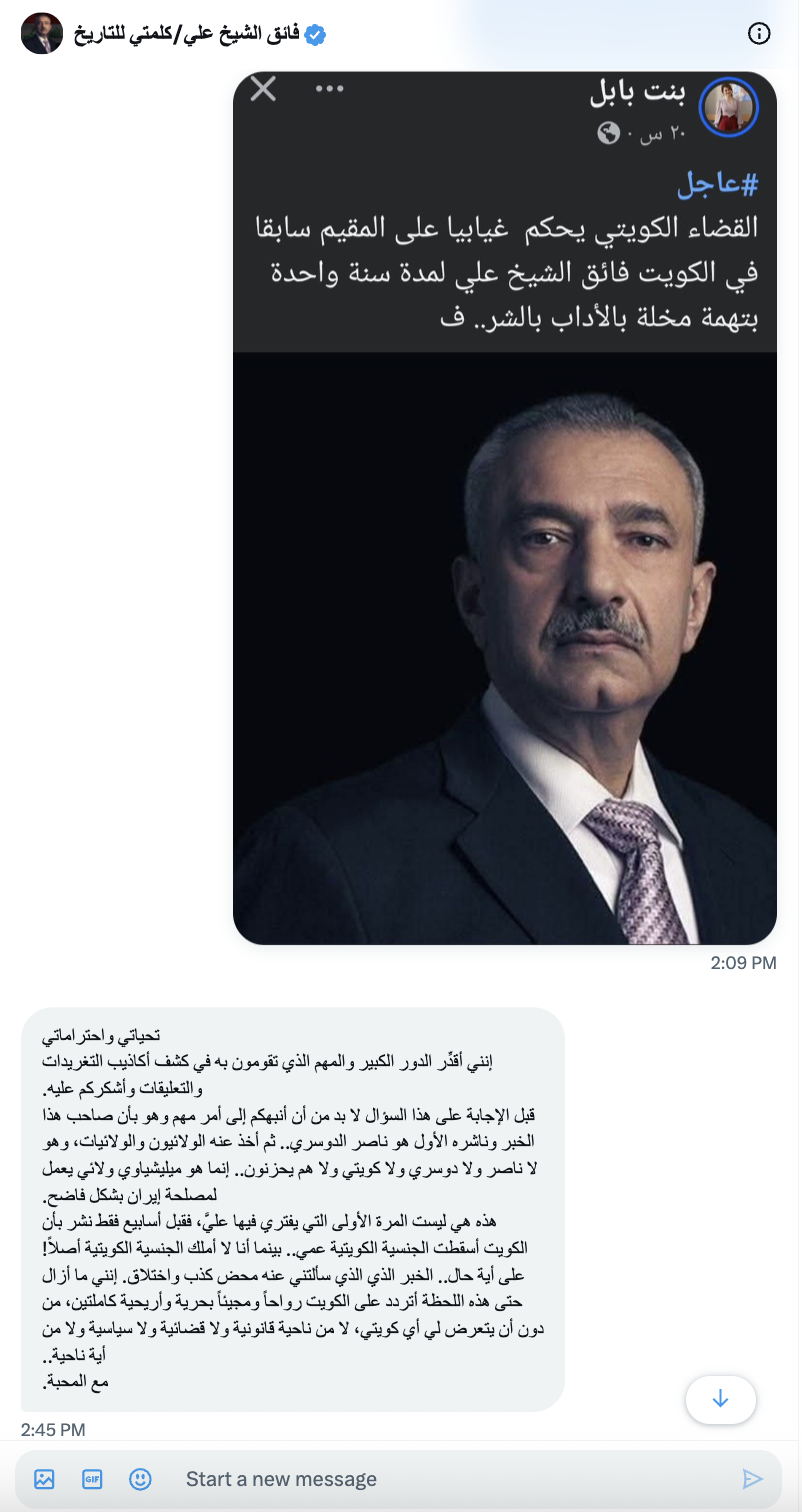Open the shared image attachment
The height and width of the screenshot is (1512, 802).
pos(505,508)
